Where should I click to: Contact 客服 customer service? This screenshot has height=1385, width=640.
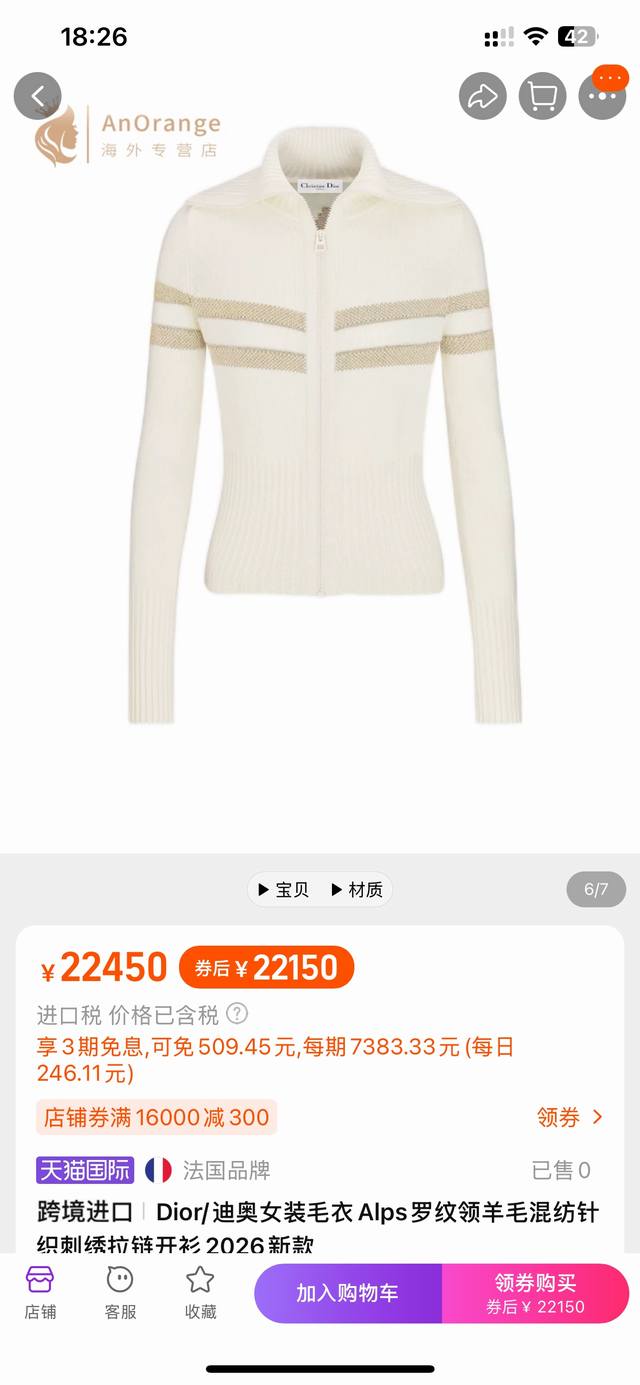click(120, 1292)
